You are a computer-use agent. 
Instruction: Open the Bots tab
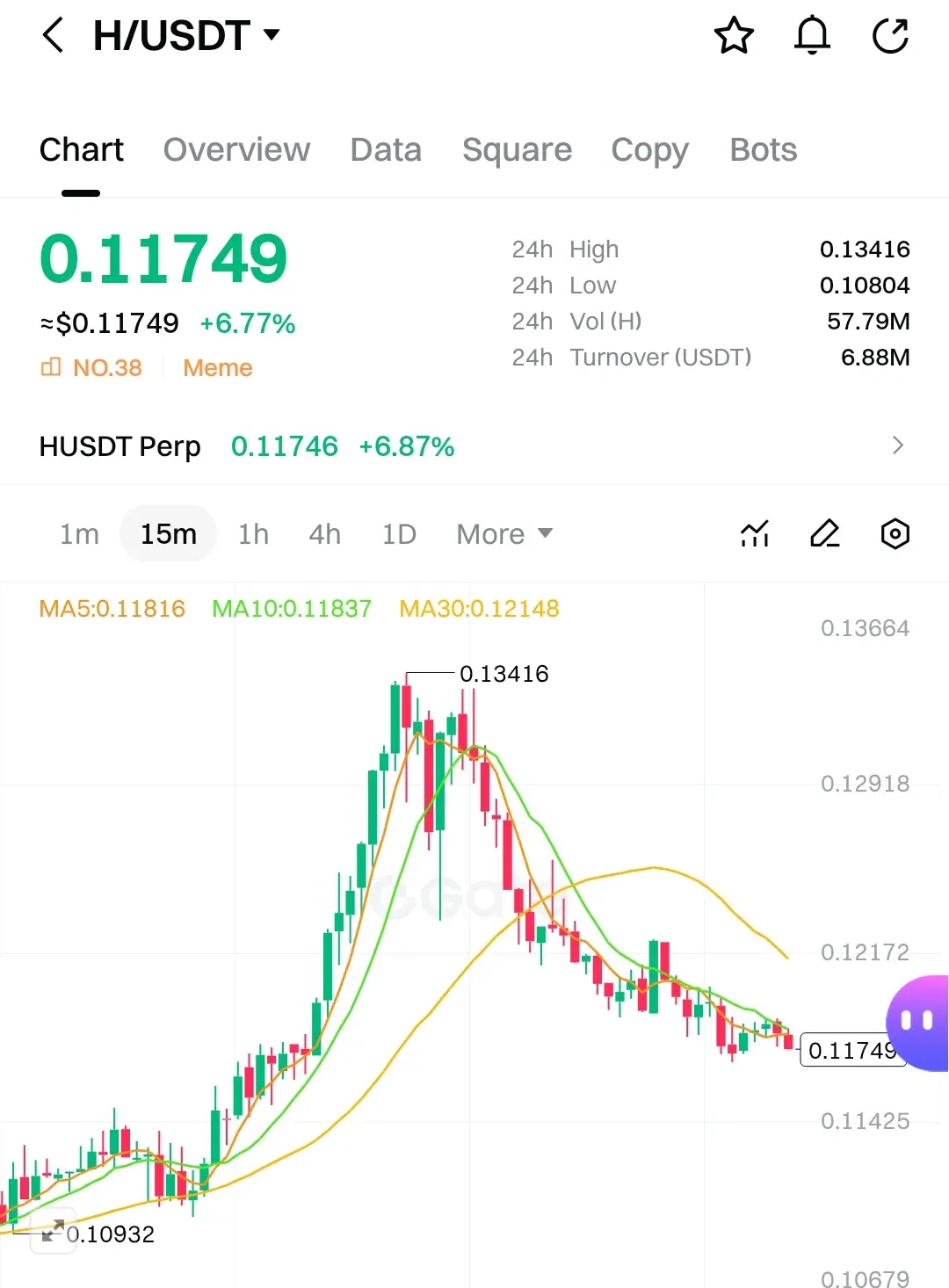point(763,150)
